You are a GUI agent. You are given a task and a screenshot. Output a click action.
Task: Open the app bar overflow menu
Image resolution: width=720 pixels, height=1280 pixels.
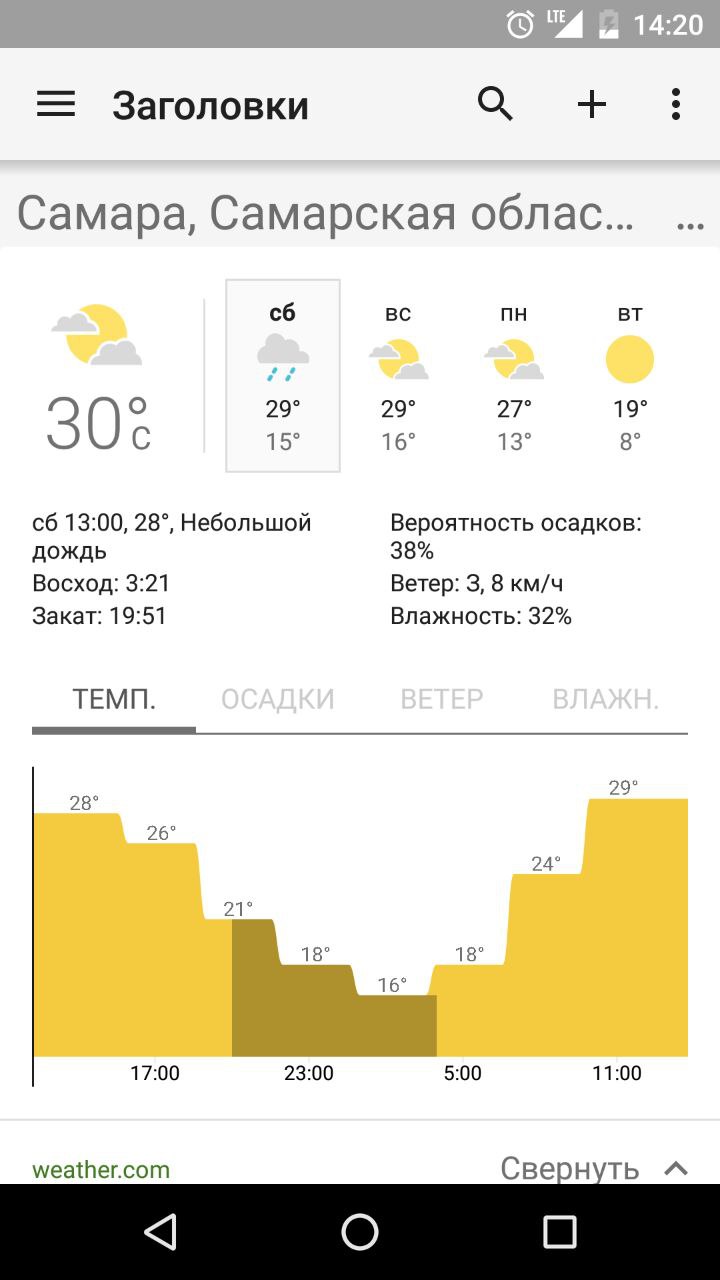[x=676, y=104]
